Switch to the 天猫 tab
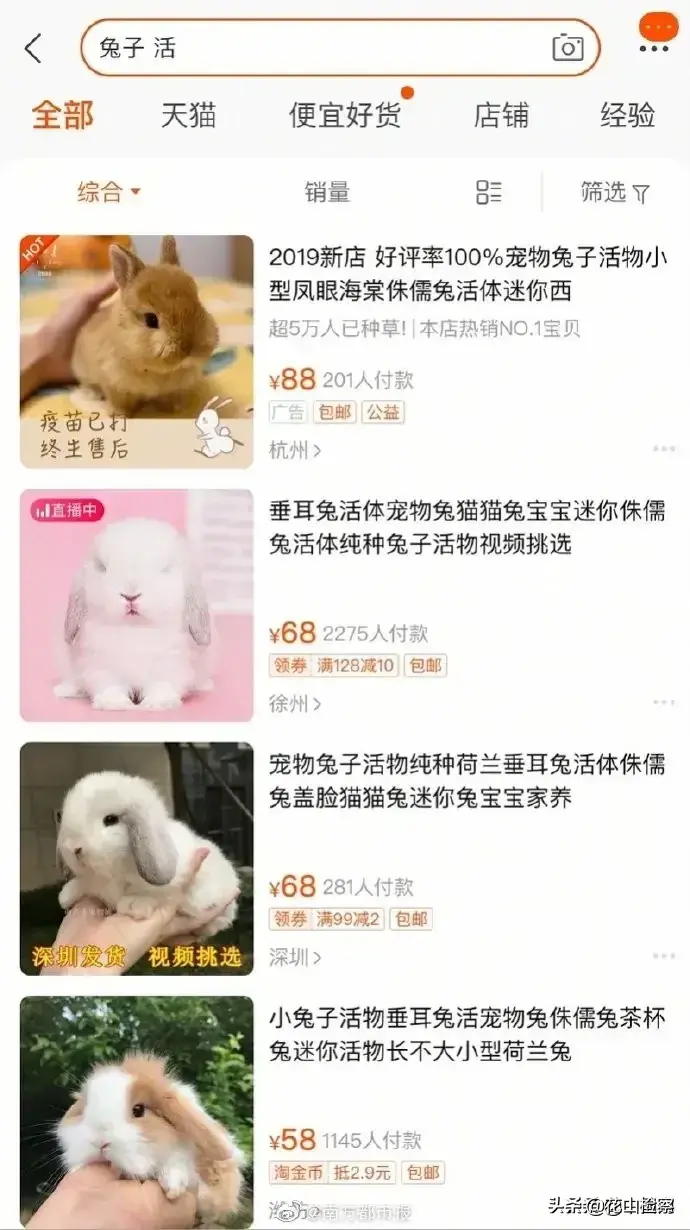Viewport: 690px width, 1230px height. [x=189, y=115]
